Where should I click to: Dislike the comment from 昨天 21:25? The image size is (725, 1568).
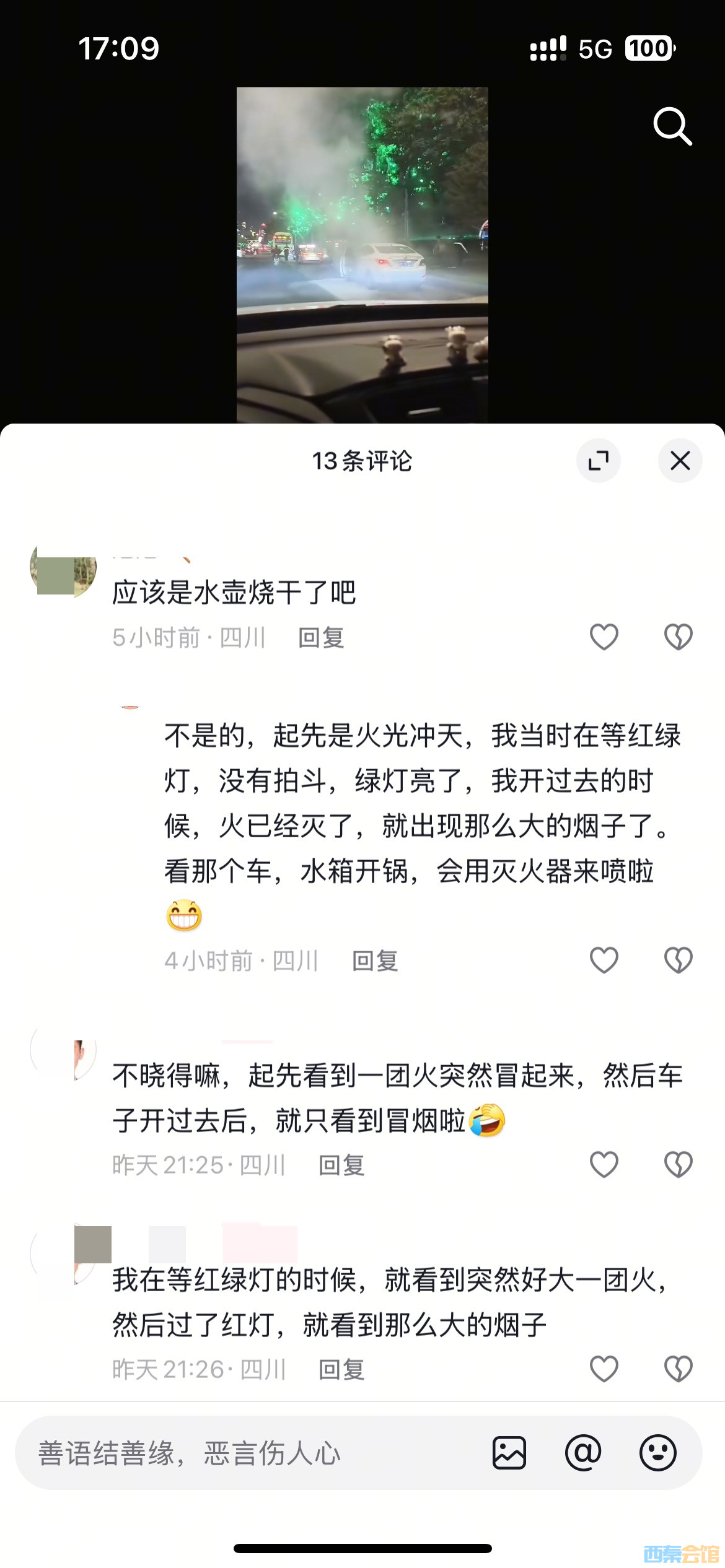[x=678, y=1165]
